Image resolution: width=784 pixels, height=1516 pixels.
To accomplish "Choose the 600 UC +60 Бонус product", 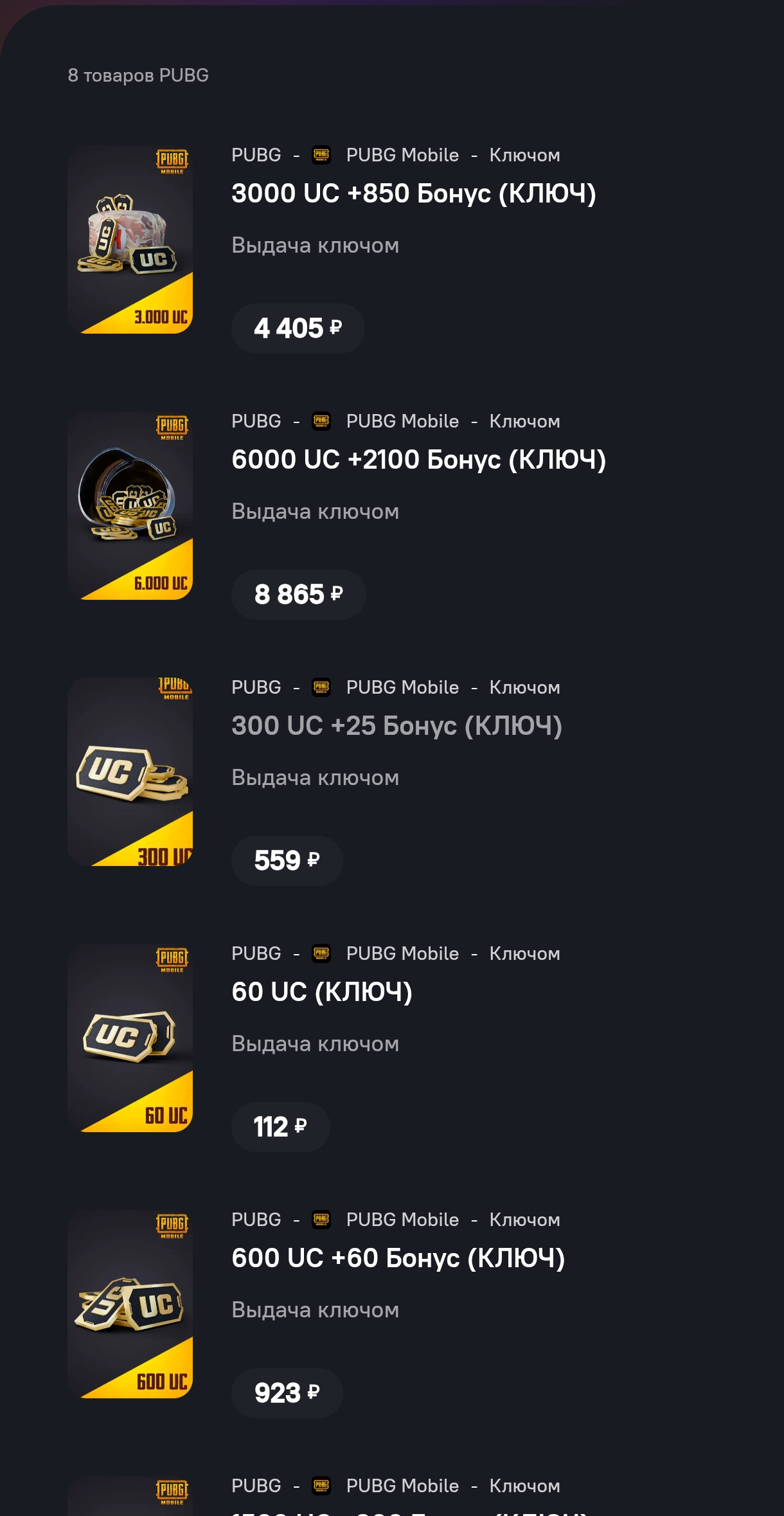I will 398,1258.
